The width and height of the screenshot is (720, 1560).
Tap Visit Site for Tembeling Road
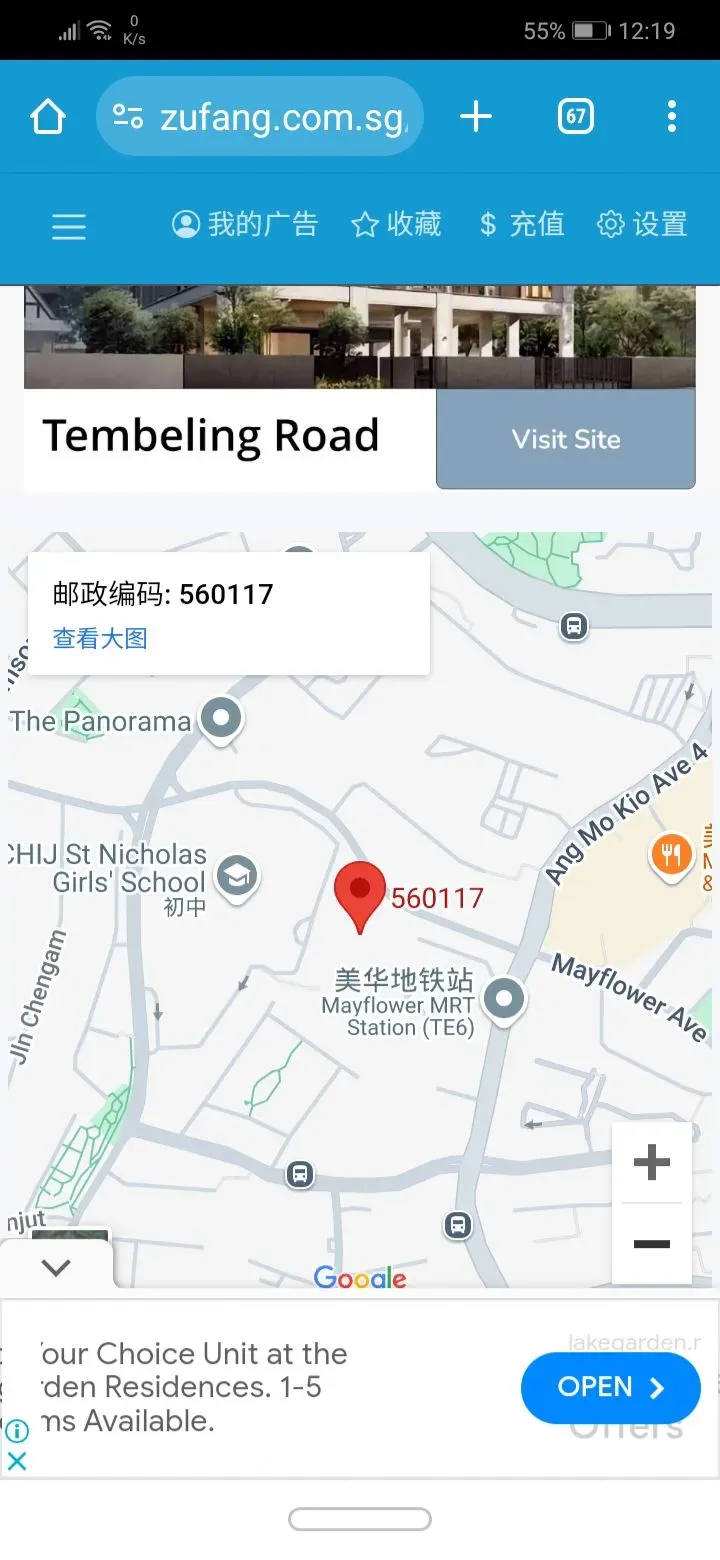point(566,439)
